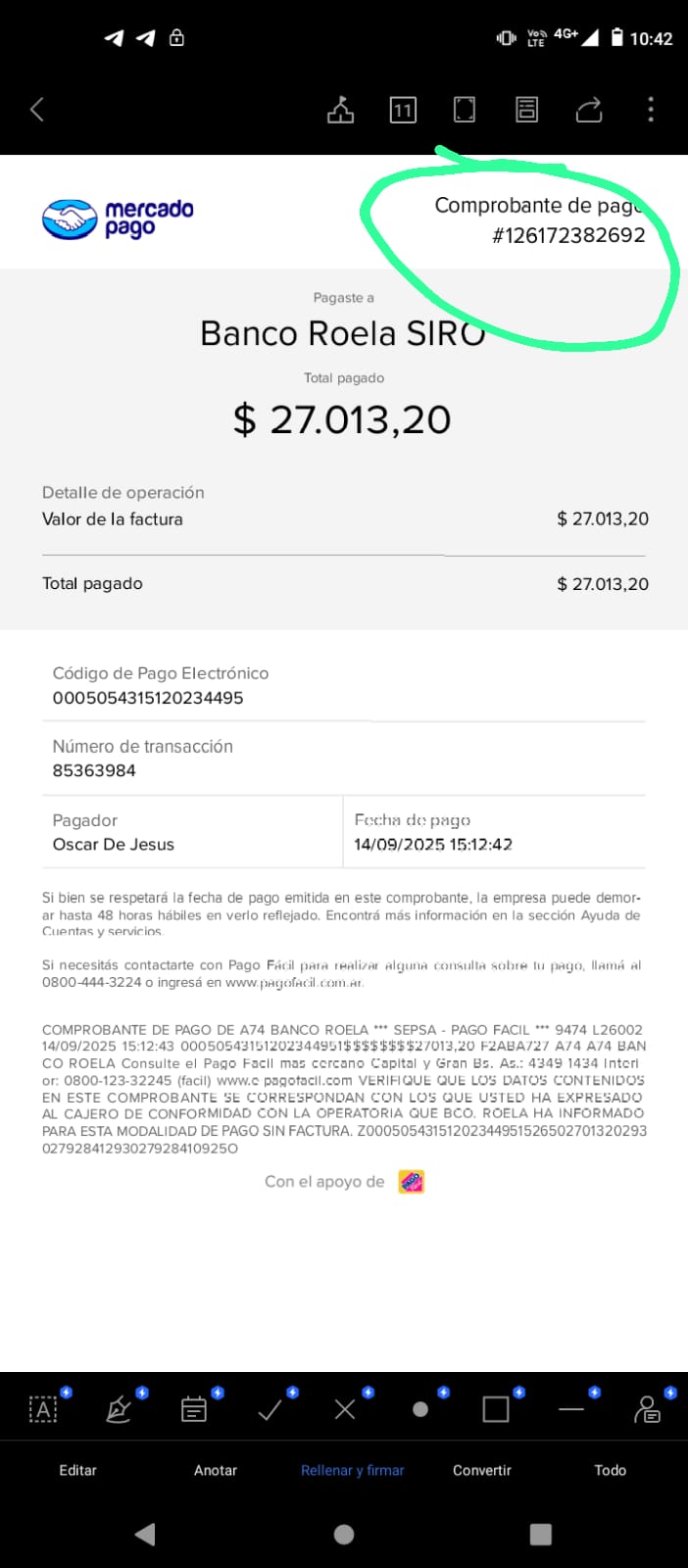The width and height of the screenshot is (688, 1568).
Task: Tap the system home button
Action: coord(344,1534)
